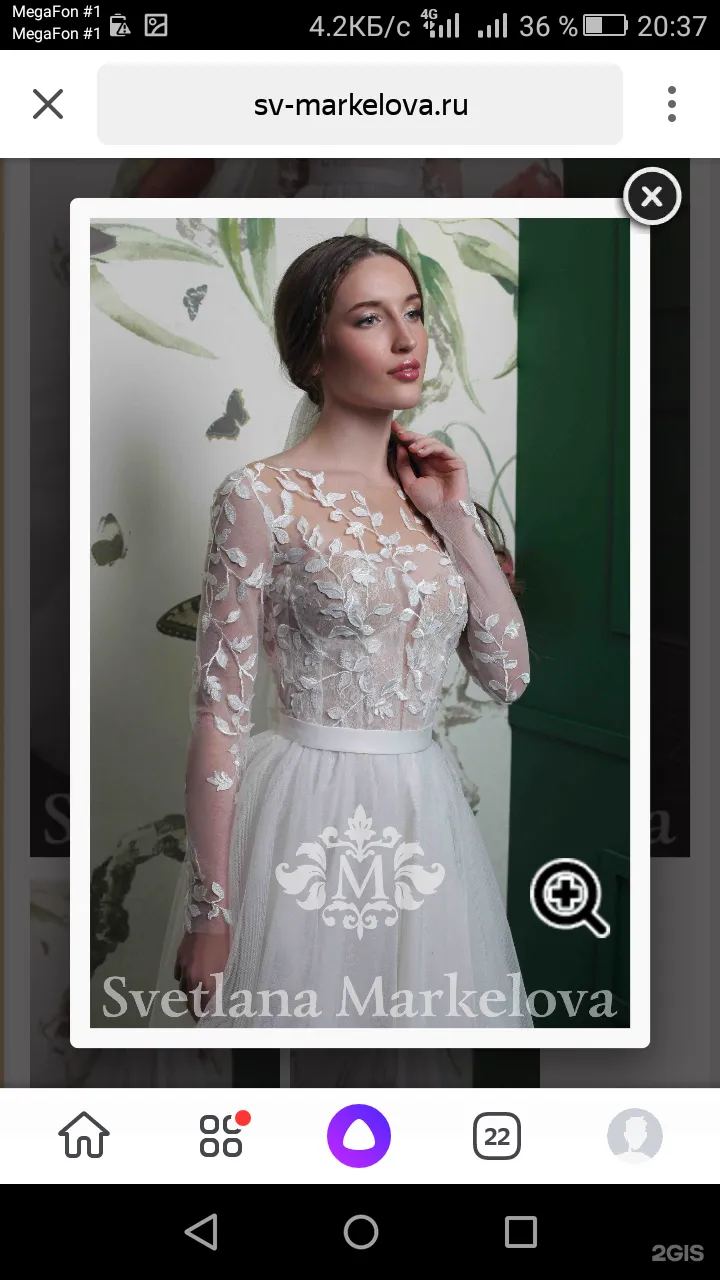Image resolution: width=720 pixels, height=1280 pixels.
Task: Zoom in with the magnifier icon
Action: tap(568, 896)
